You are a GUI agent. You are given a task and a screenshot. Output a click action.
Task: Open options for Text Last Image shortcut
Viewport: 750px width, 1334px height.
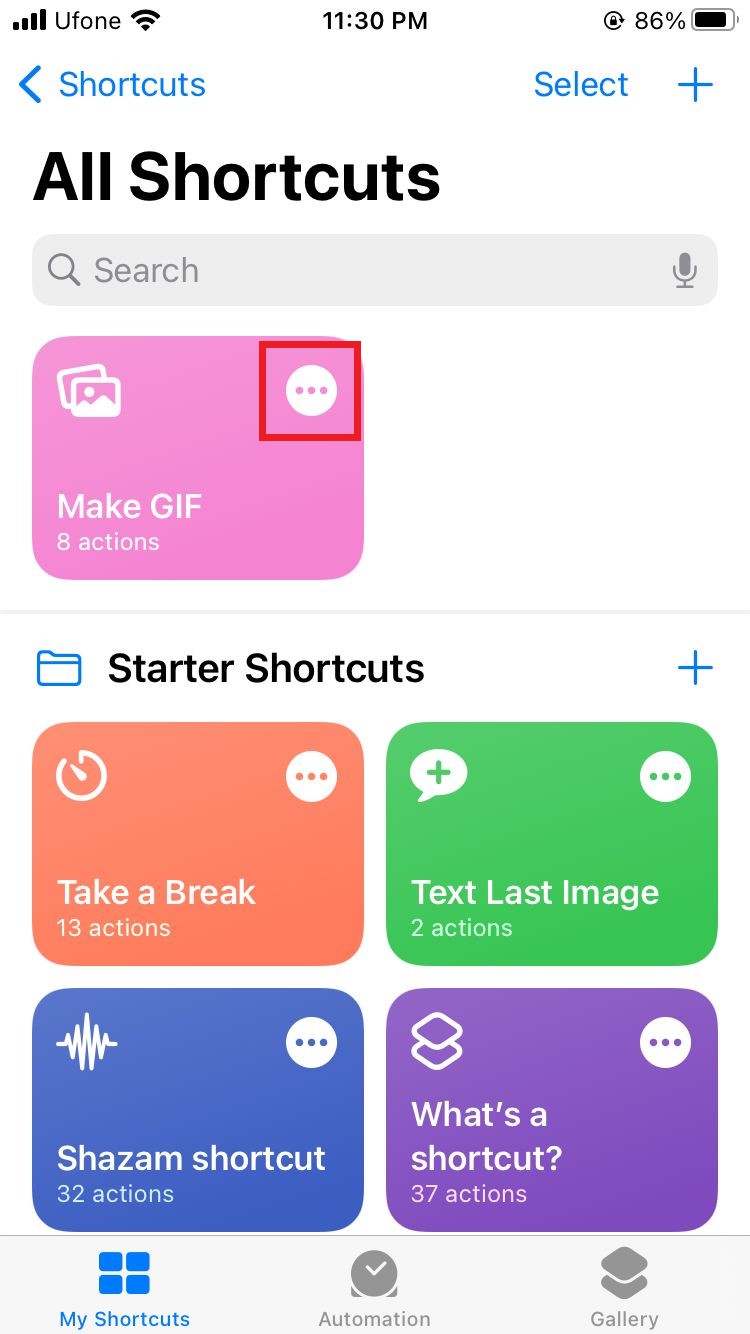[x=665, y=776]
